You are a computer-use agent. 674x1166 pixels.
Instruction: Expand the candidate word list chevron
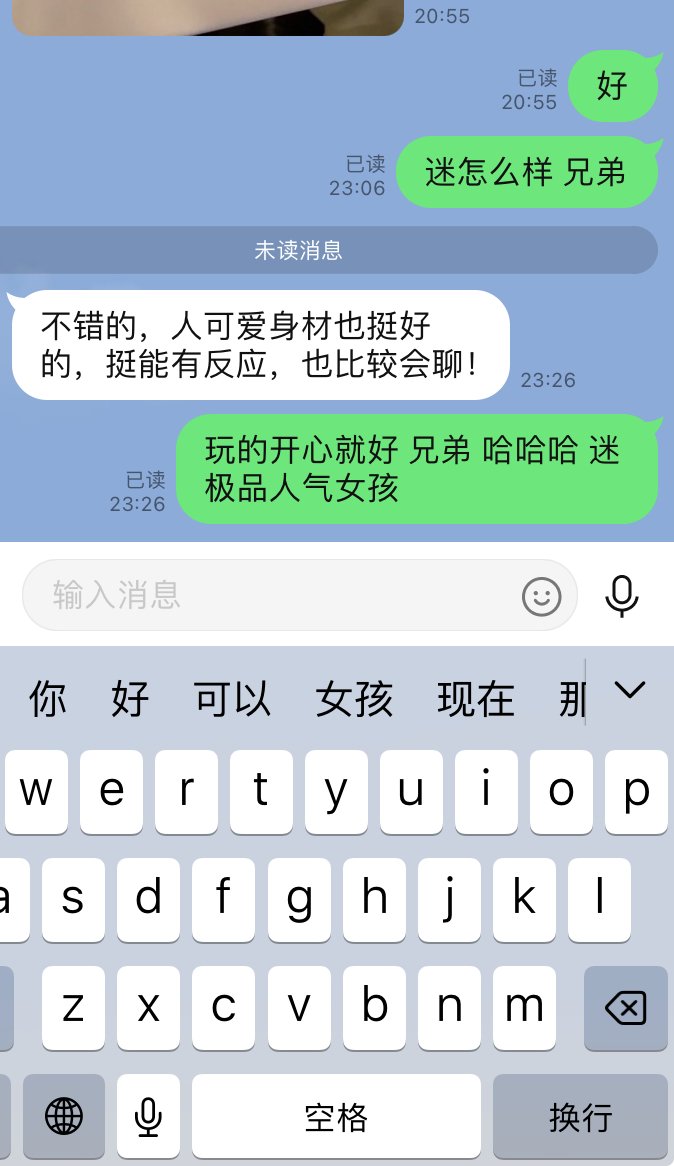click(x=630, y=690)
